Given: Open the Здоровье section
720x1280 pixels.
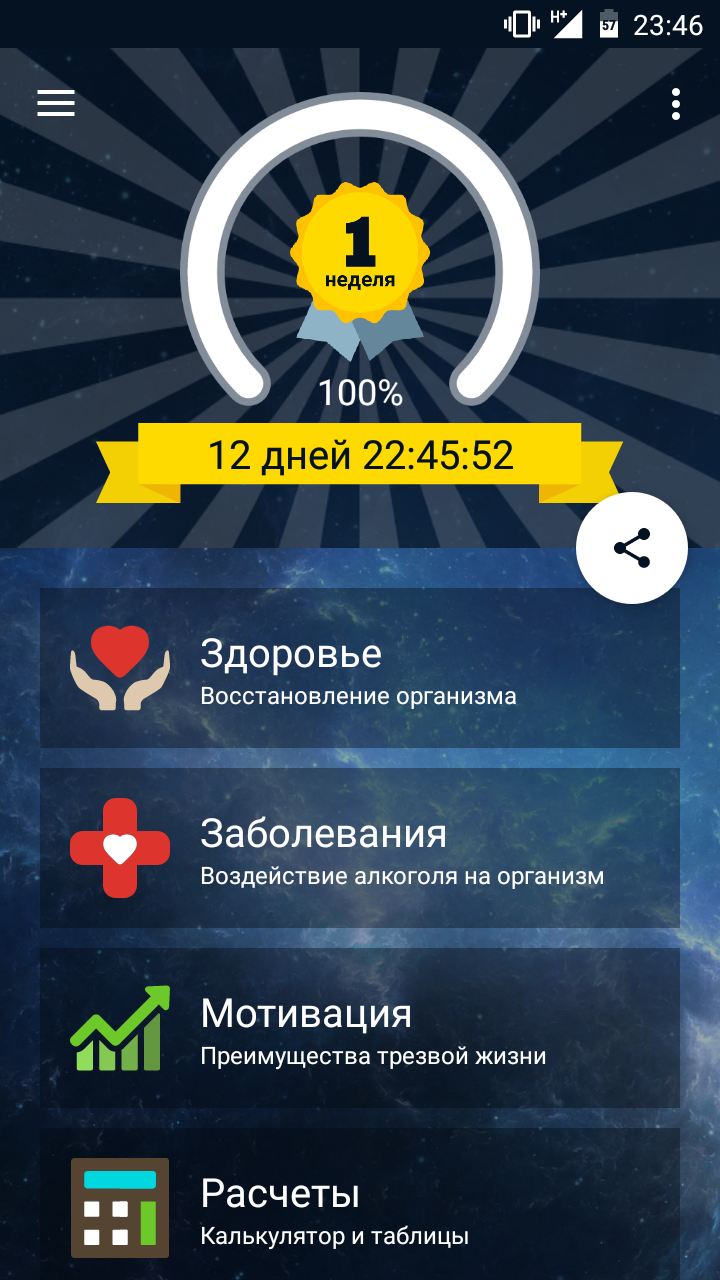Looking at the screenshot, I should (360, 668).
